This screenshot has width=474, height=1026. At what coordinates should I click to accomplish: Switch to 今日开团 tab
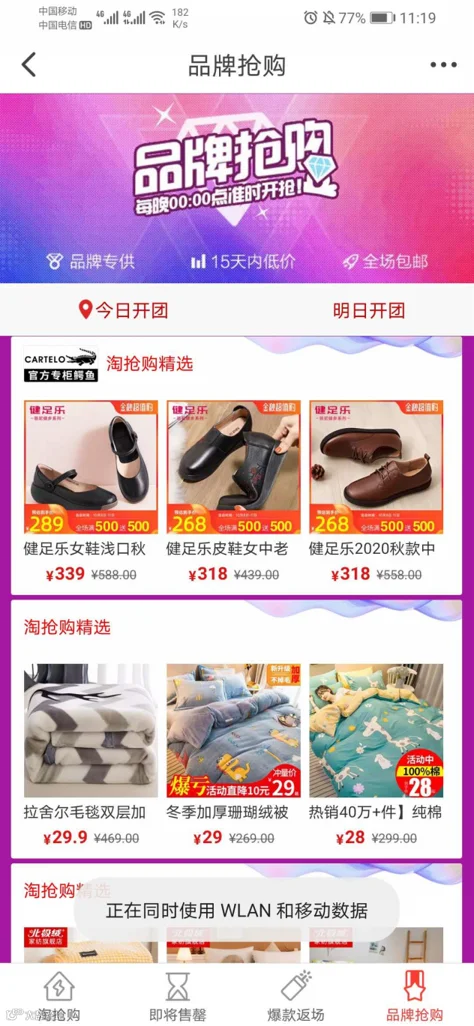[123, 310]
